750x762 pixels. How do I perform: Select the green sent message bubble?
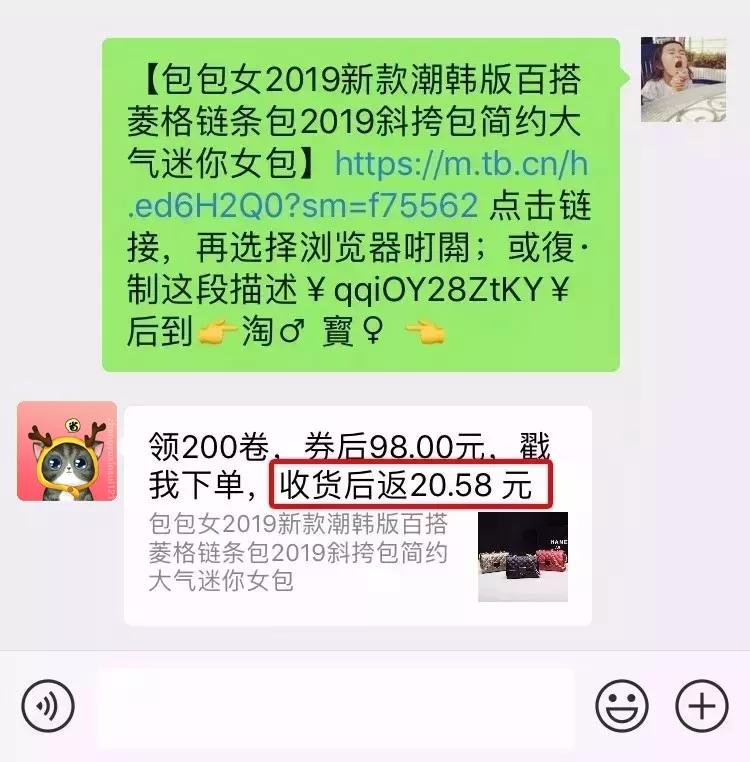pos(370,200)
